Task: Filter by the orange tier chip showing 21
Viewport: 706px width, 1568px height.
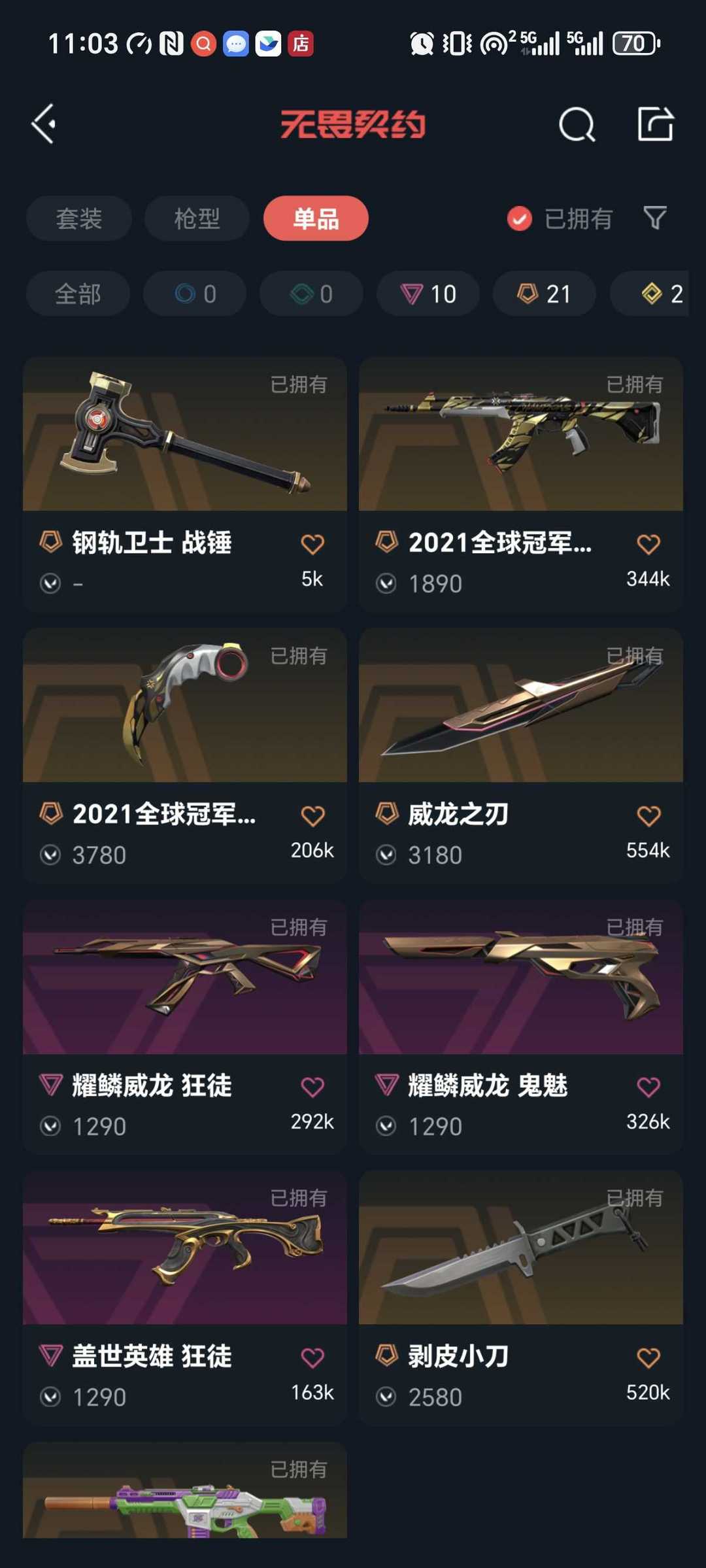Action: pos(545,294)
